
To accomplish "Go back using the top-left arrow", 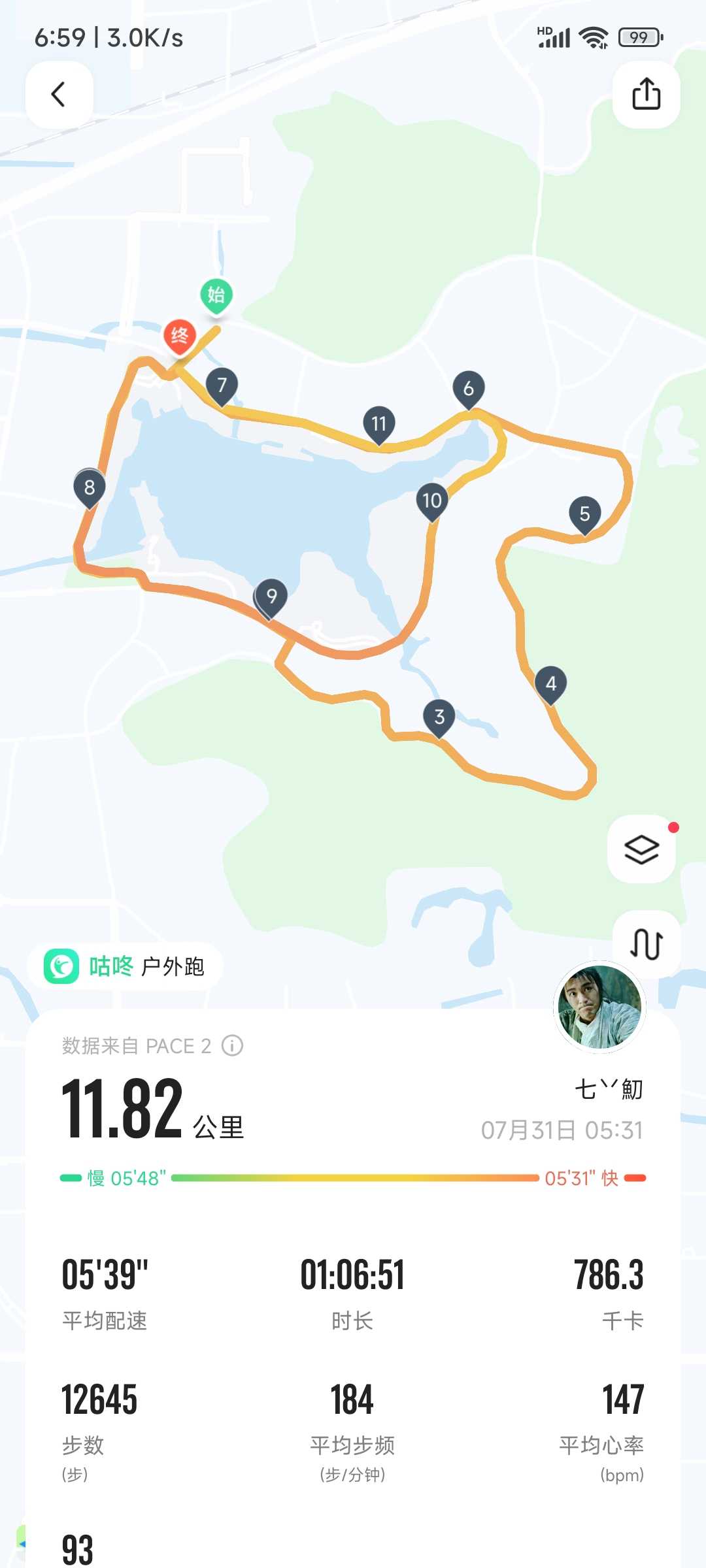I will pos(59,95).
